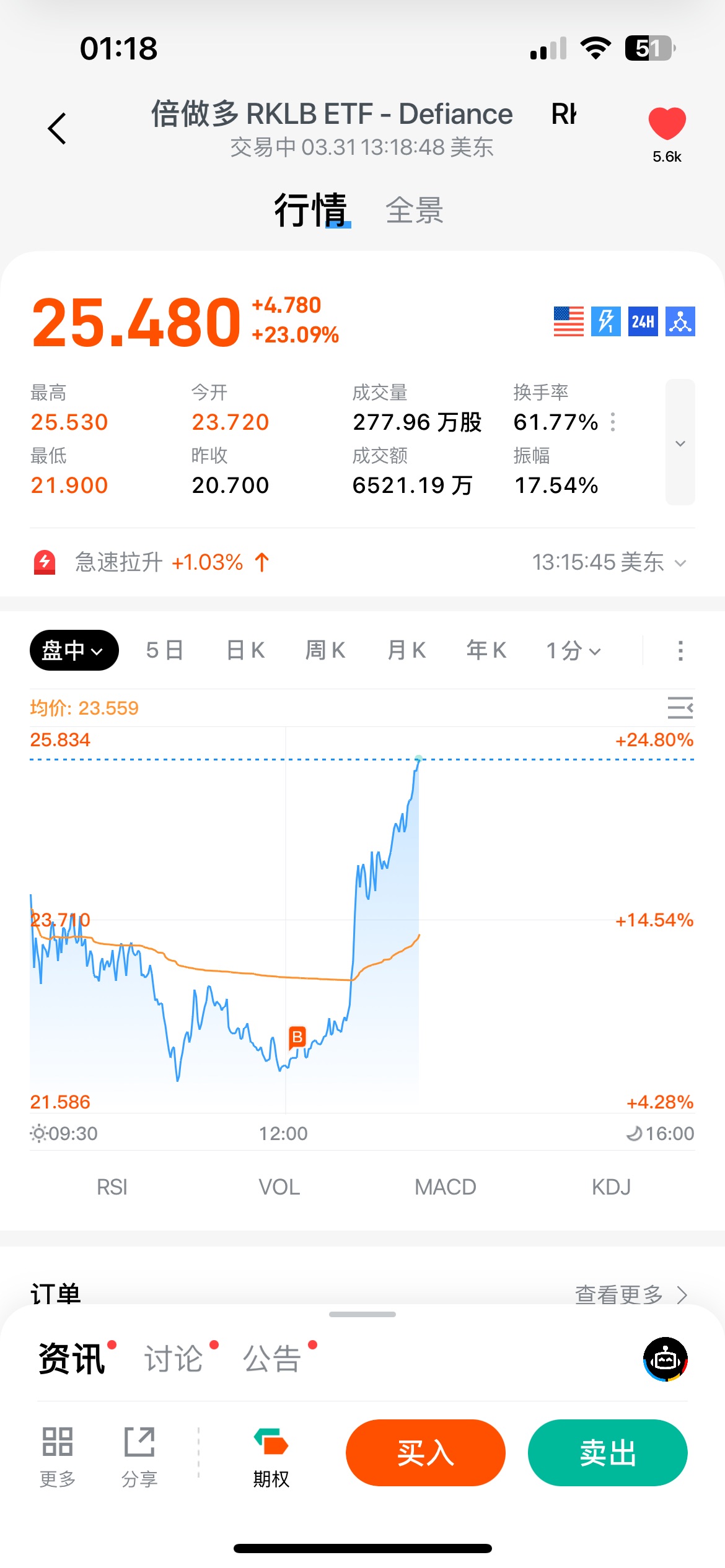This screenshot has width=725, height=1568.
Task: Switch to the 全景 tab
Action: (414, 210)
